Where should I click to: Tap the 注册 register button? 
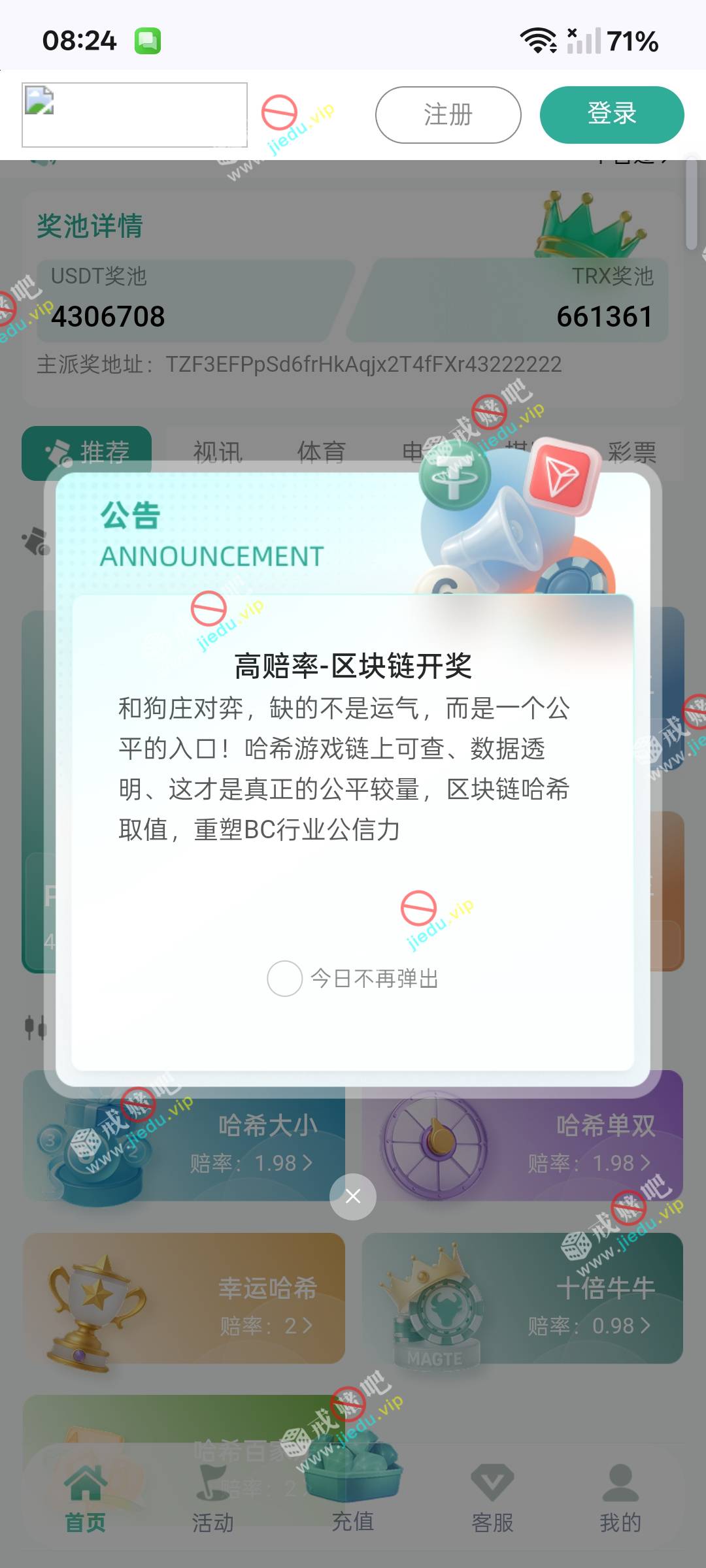[448, 115]
